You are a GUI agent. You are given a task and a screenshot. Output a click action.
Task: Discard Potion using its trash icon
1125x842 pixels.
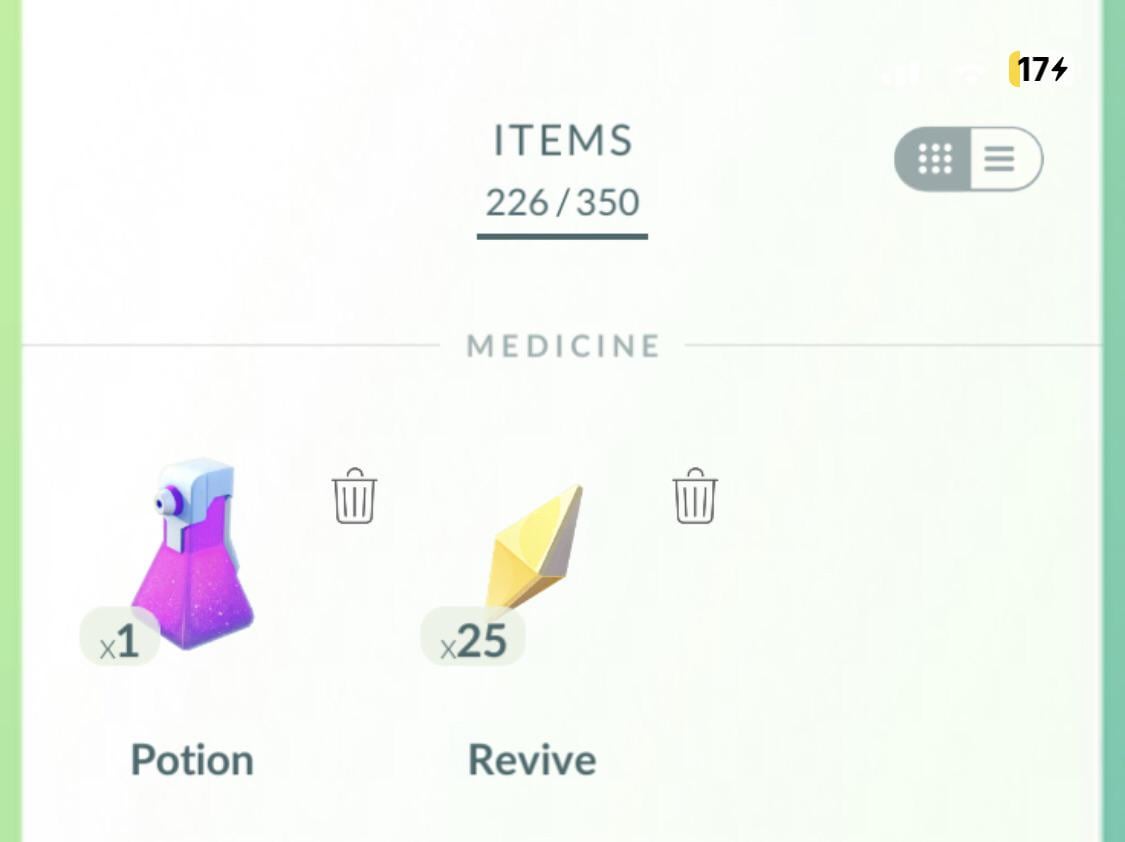coord(354,497)
